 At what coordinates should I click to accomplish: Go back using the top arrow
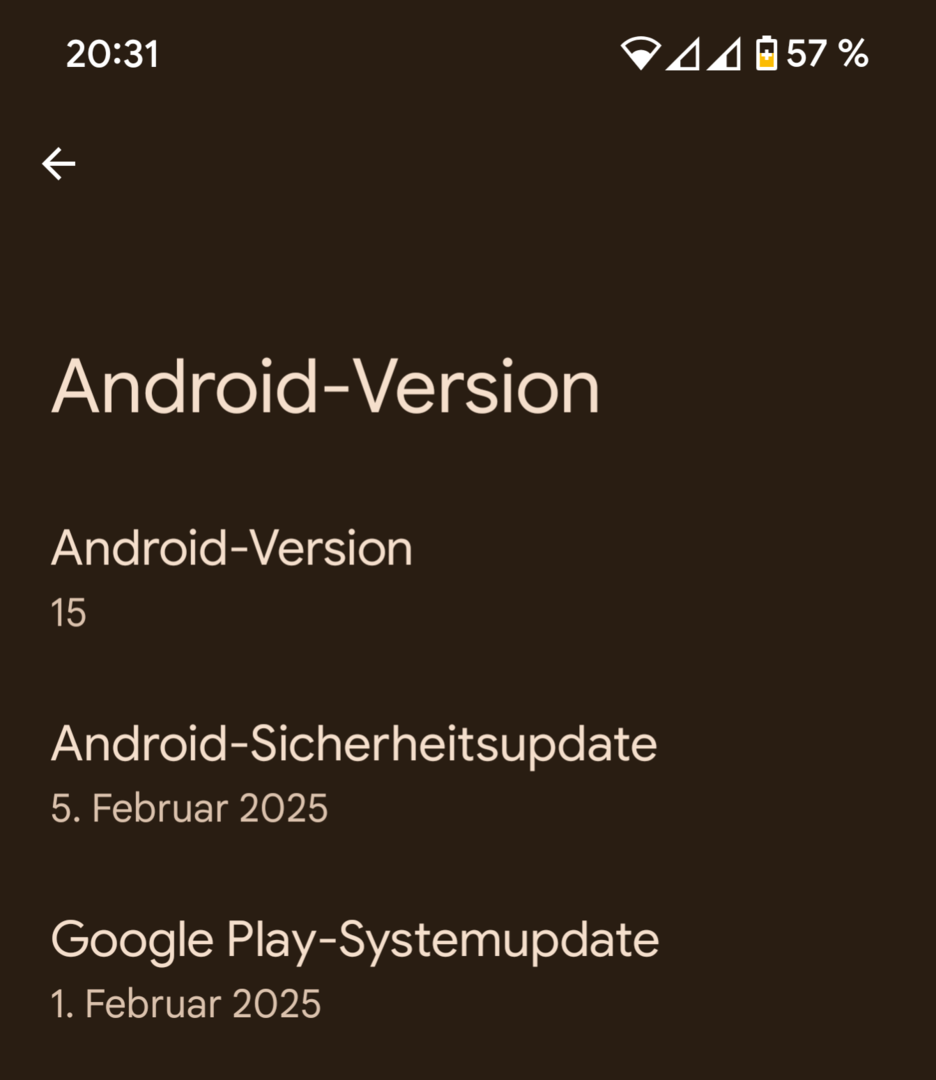[59, 164]
